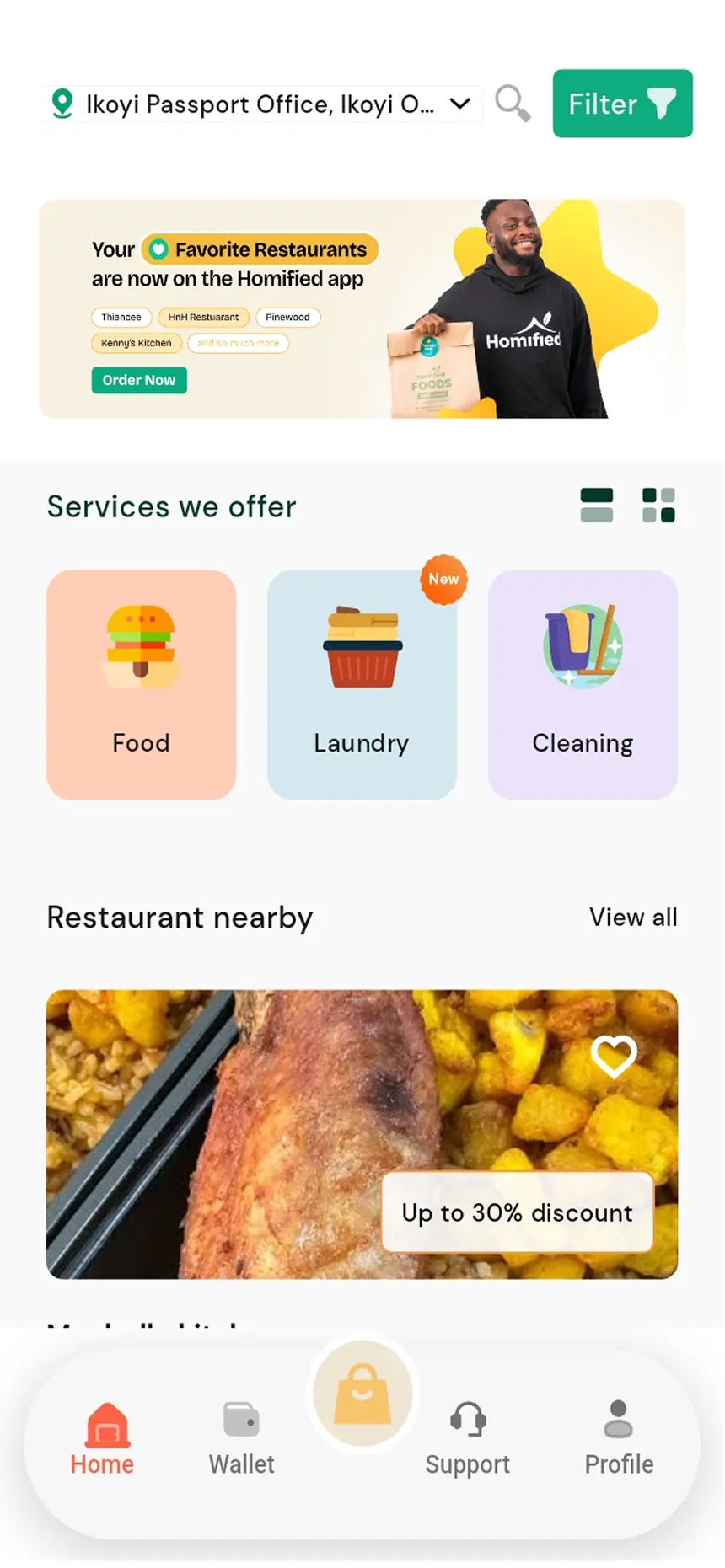Open the restaurant photo with 30% discount
The image size is (725, 1568).
362,1132
